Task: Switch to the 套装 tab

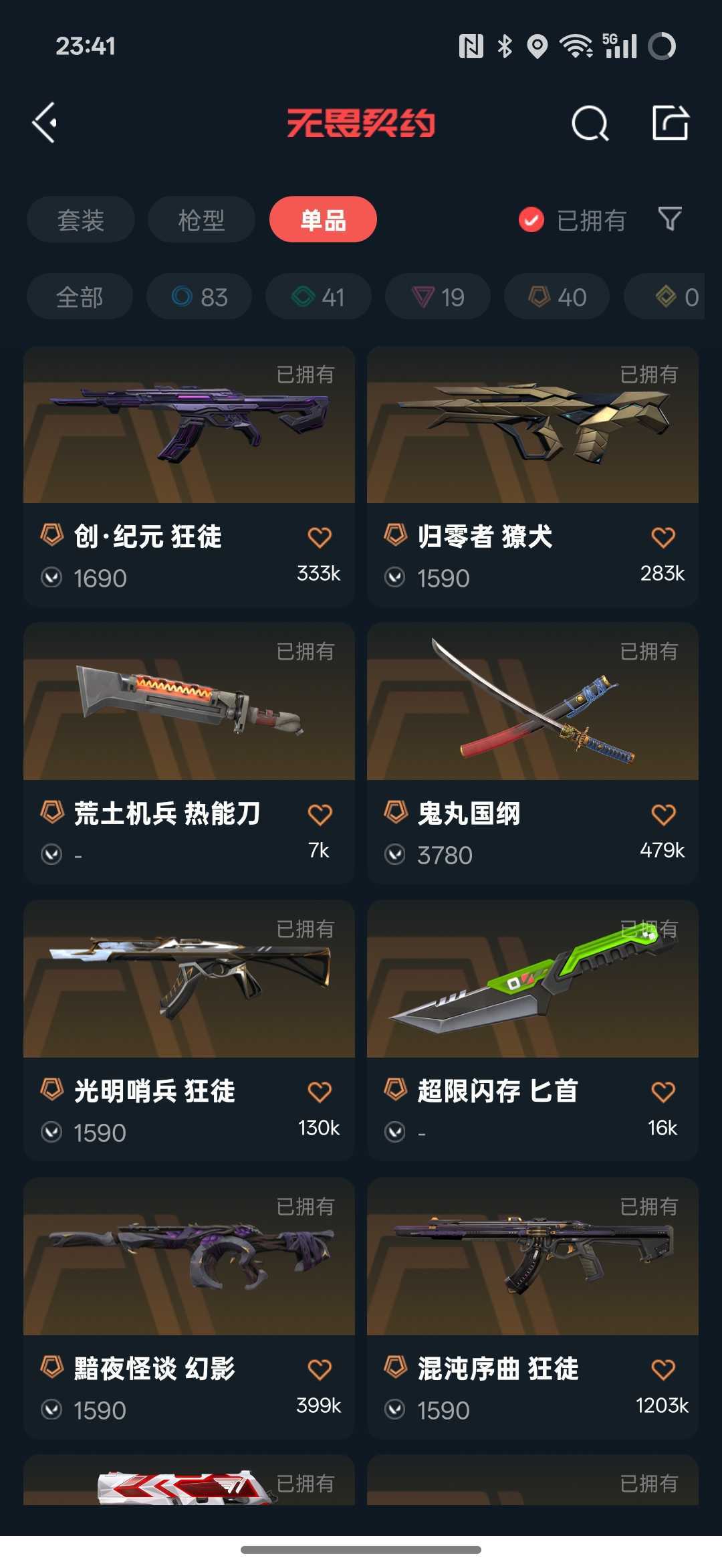Action: [81, 219]
